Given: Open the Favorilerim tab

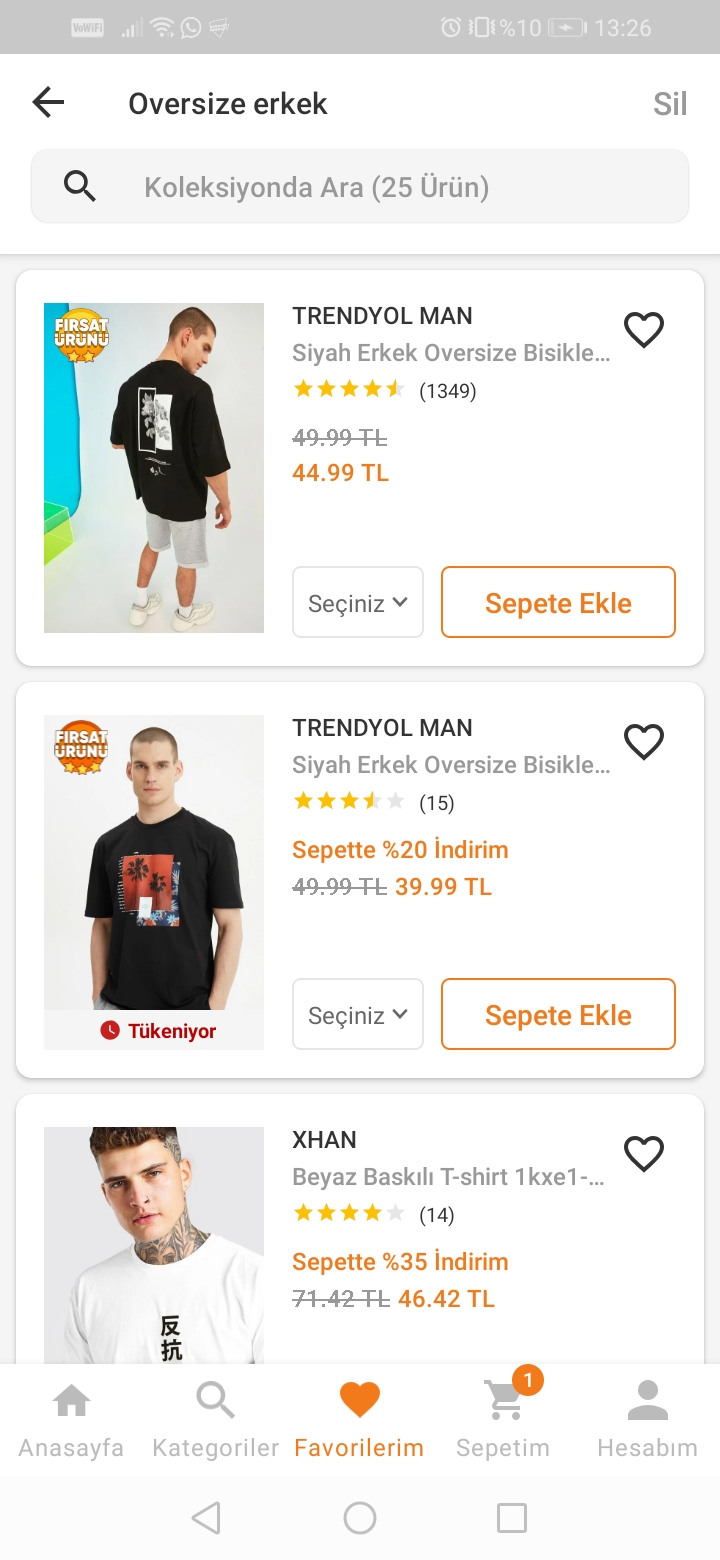Looking at the screenshot, I should 359,1420.
